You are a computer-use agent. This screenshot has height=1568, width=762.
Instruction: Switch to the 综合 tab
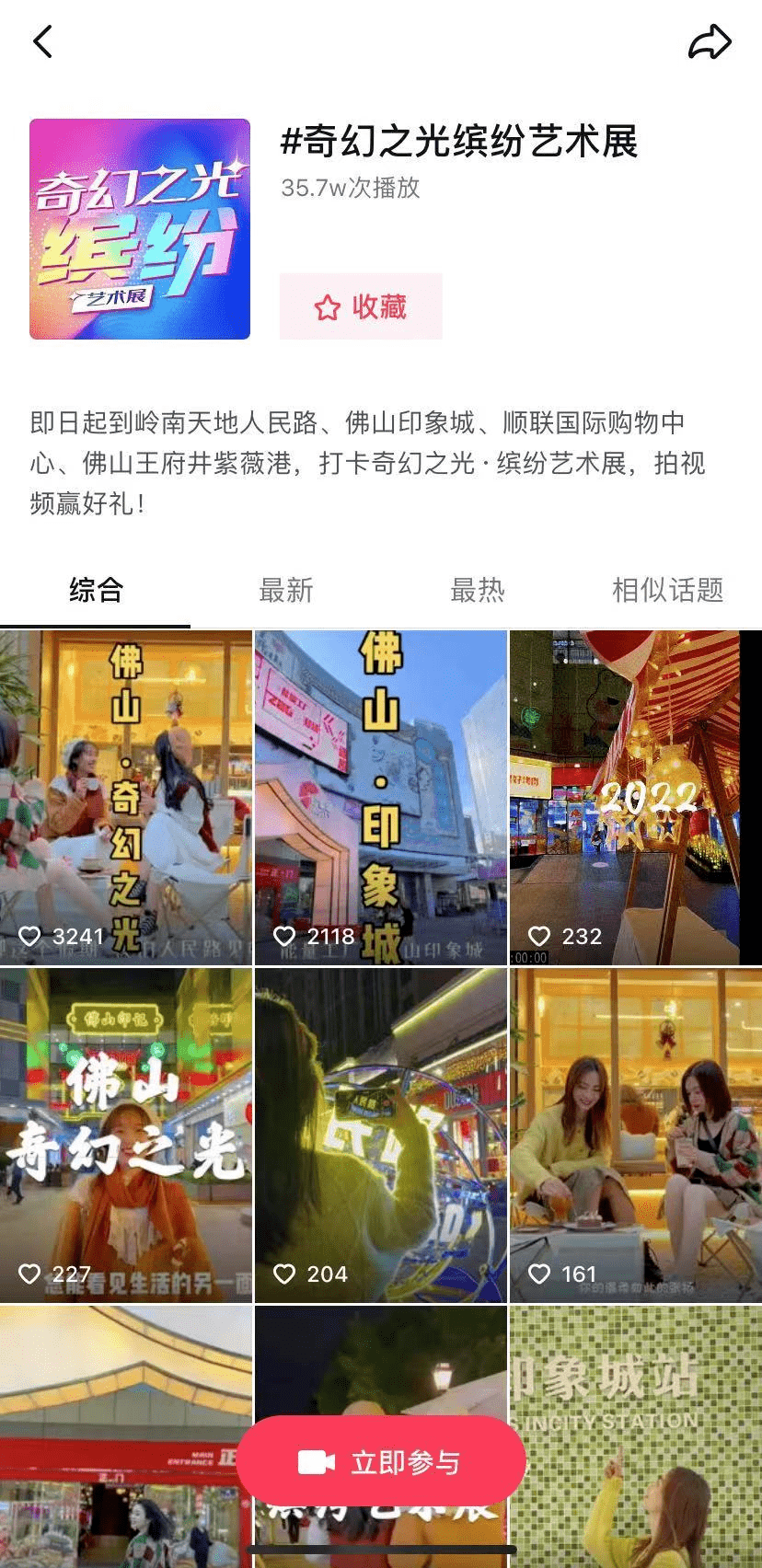coord(96,590)
